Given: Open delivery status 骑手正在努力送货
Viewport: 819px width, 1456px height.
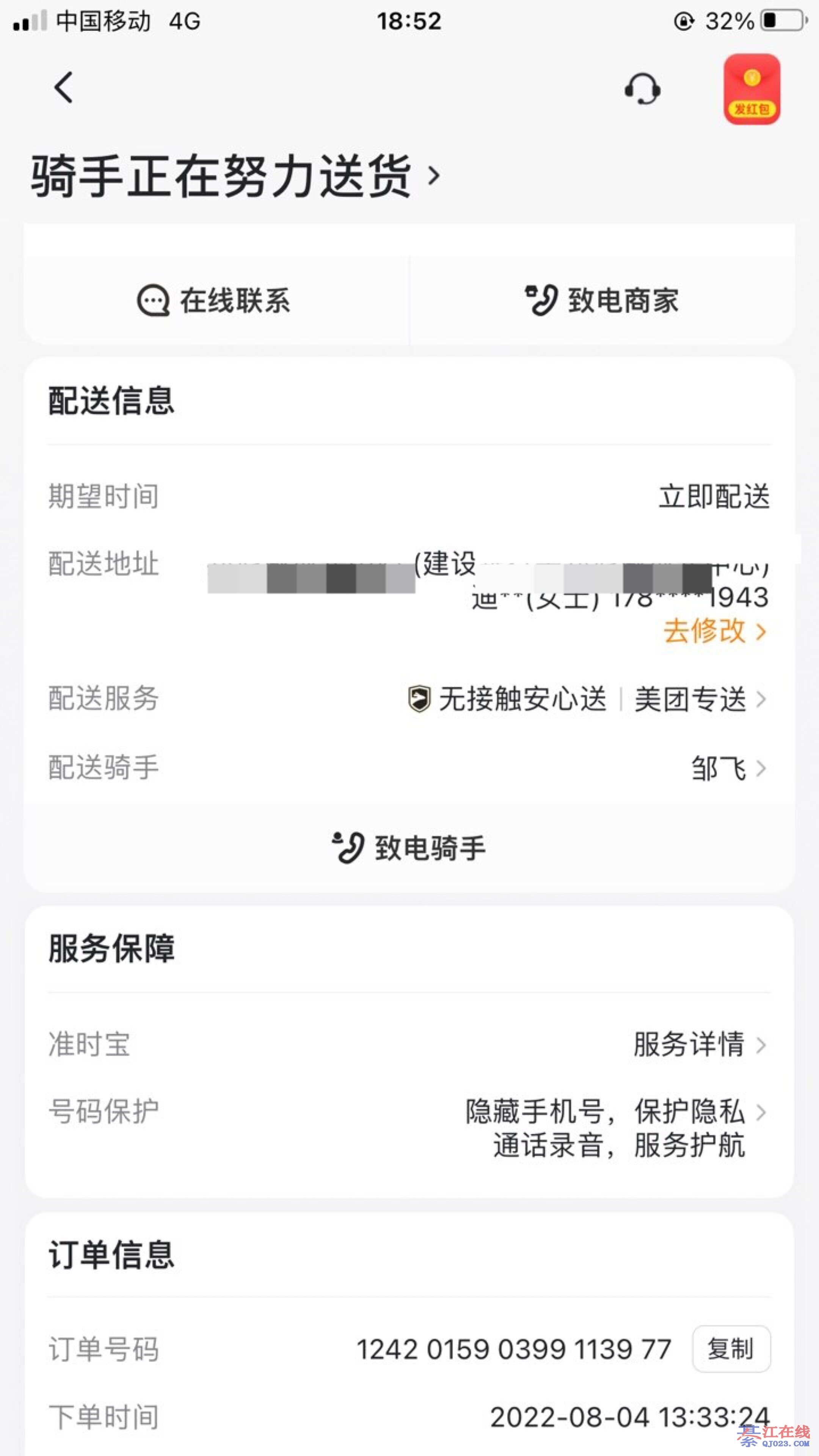Looking at the screenshot, I should [x=235, y=176].
